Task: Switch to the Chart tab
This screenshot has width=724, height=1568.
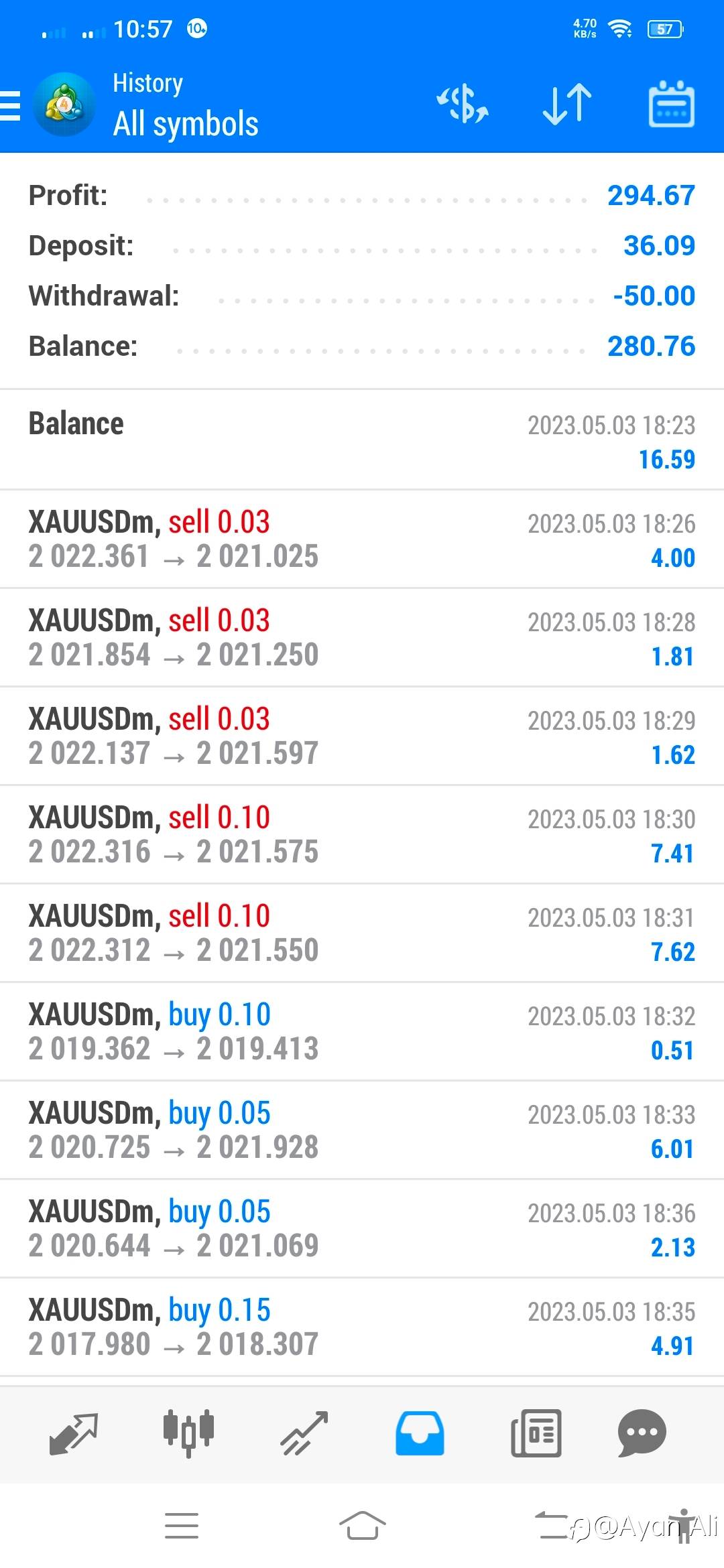Action: pyautogui.click(x=188, y=1433)
